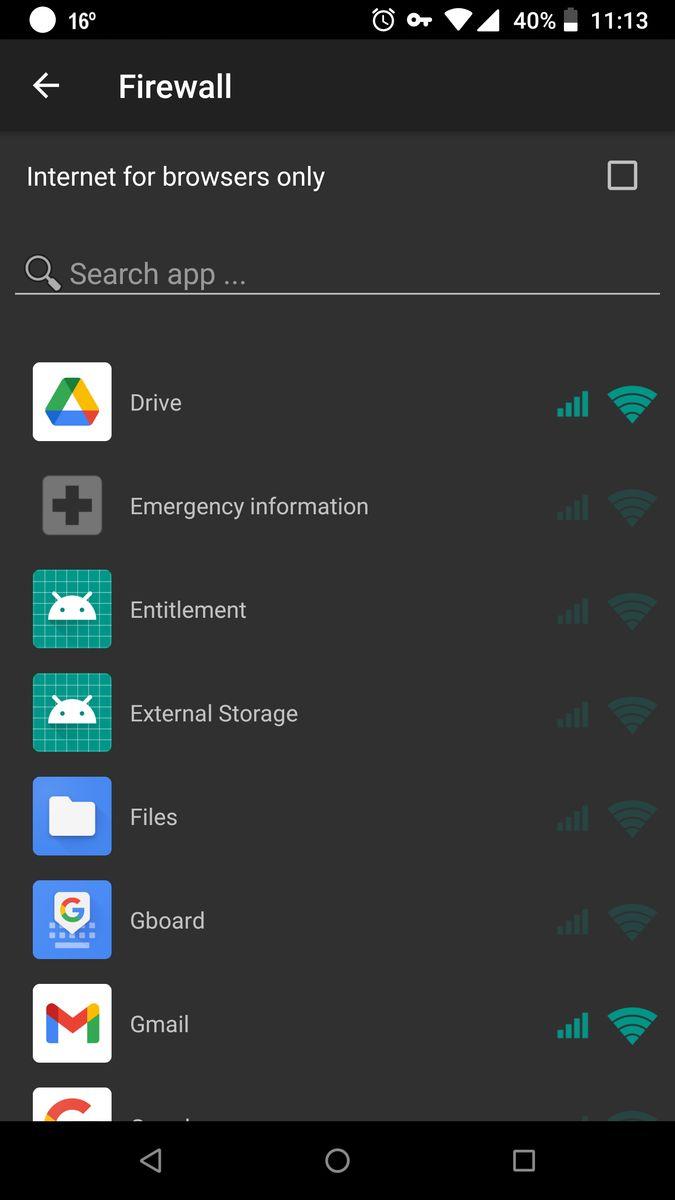
Task: Toggle Wi-Fi access for Drive
Action: click(632, 403)
